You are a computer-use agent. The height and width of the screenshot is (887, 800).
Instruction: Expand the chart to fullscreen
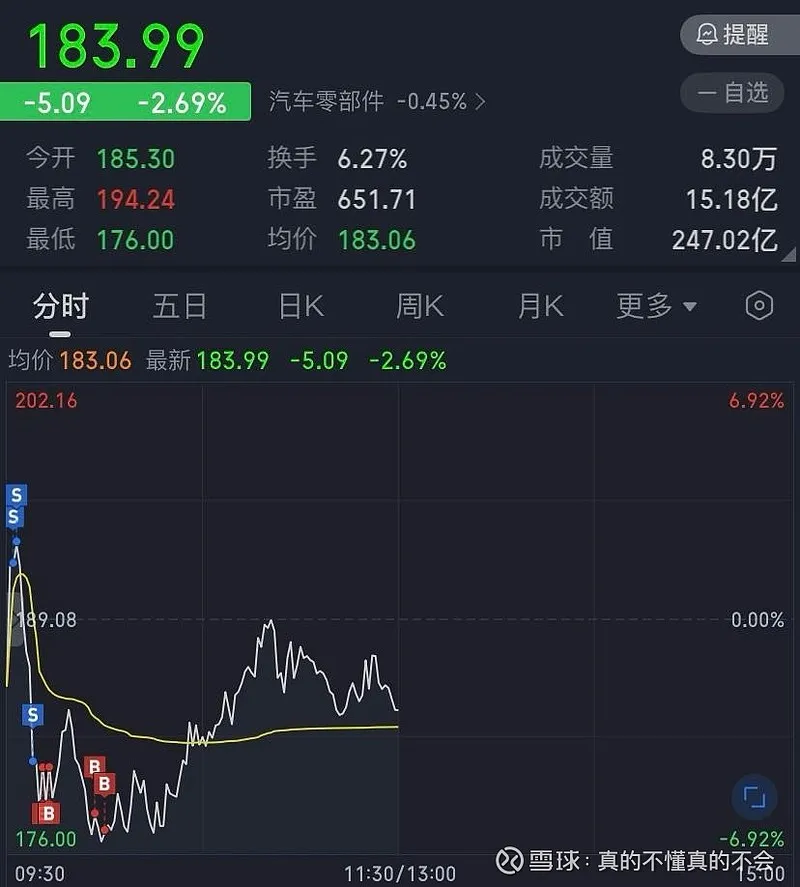click(755, 797)
